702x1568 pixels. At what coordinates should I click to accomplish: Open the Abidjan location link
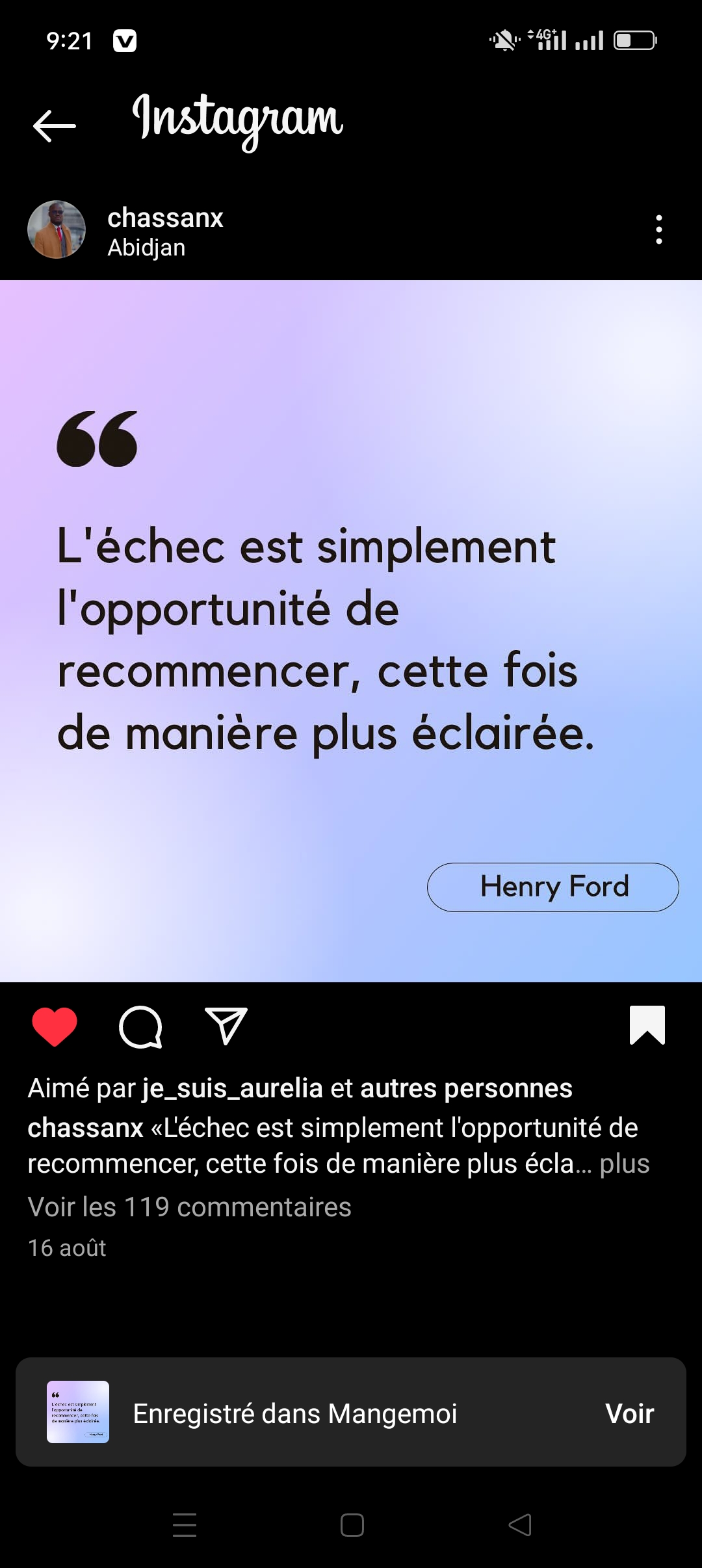pyautogui.click(x=146, y=248)
